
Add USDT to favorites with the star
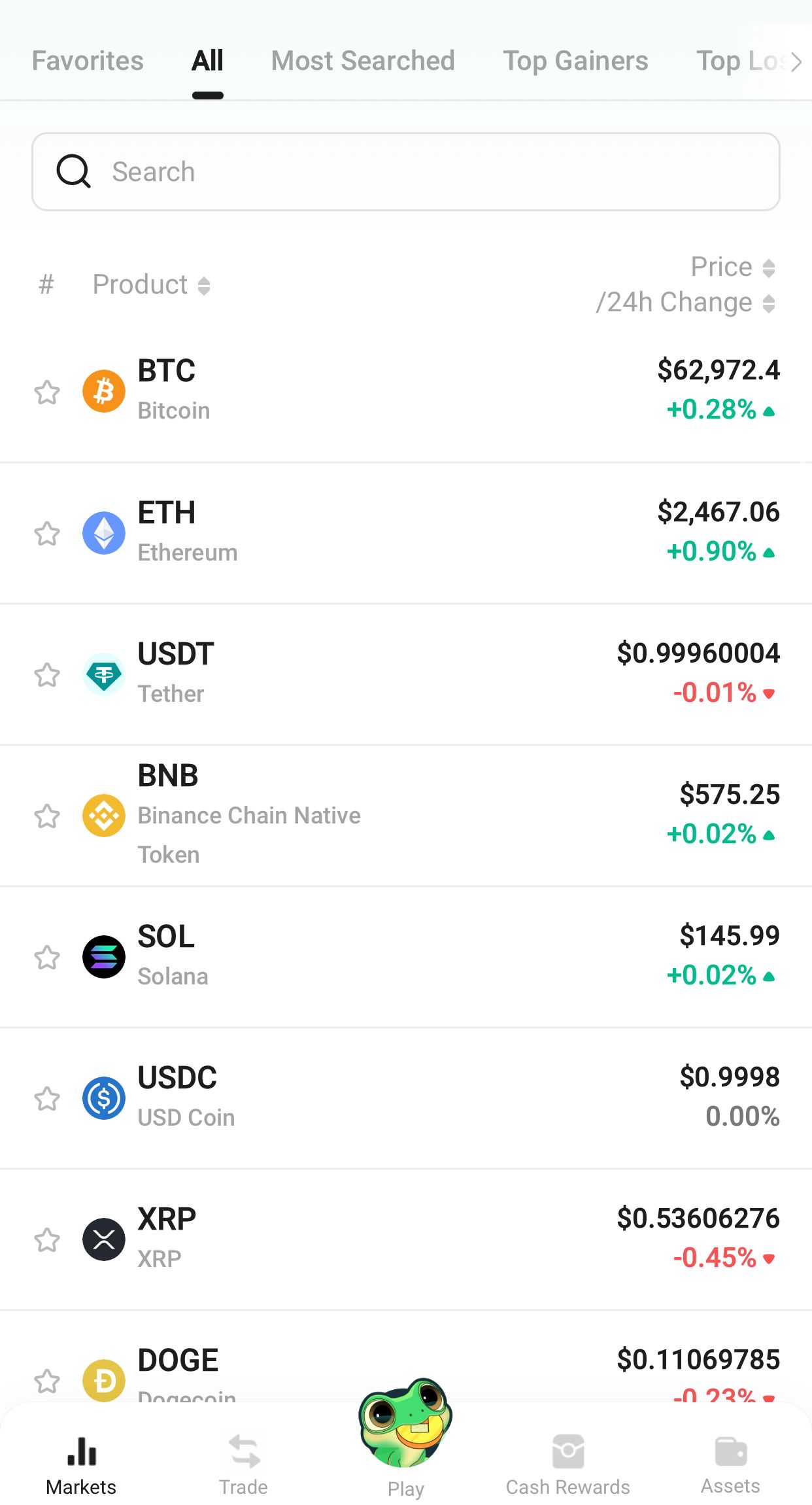pyautogui.click(x=46, y=675)
